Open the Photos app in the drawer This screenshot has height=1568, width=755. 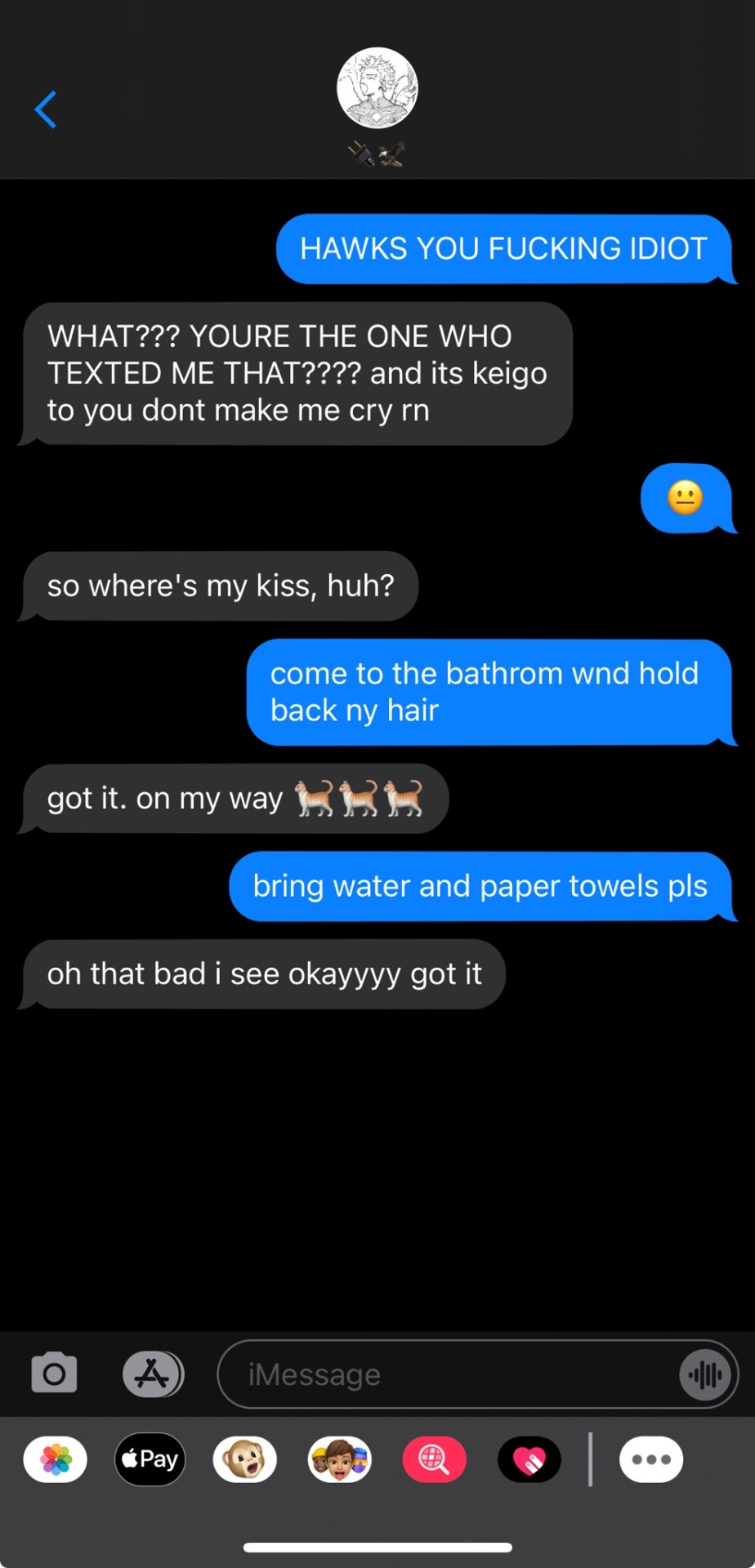[56, 1459]
